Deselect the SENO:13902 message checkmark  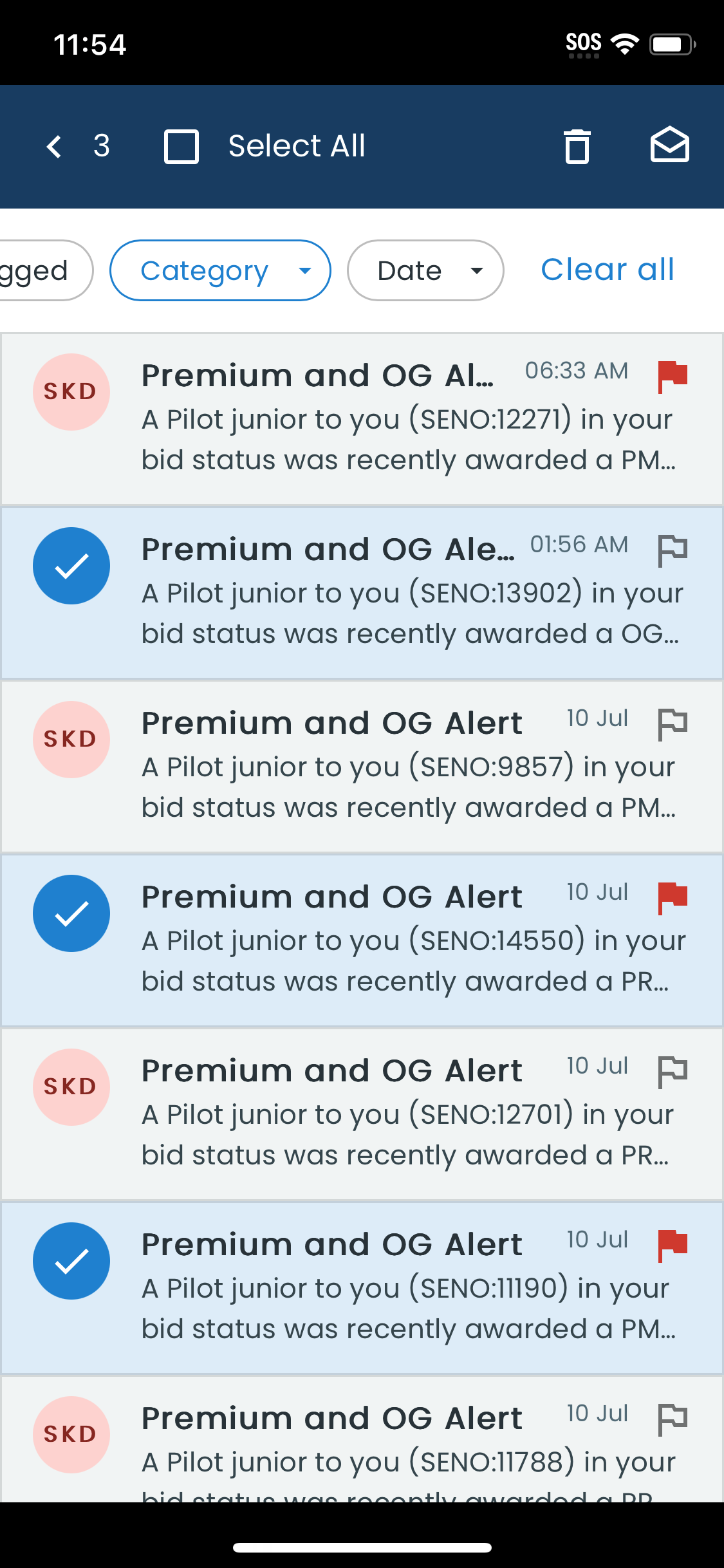pyautogui.click(x=71, y=566)
